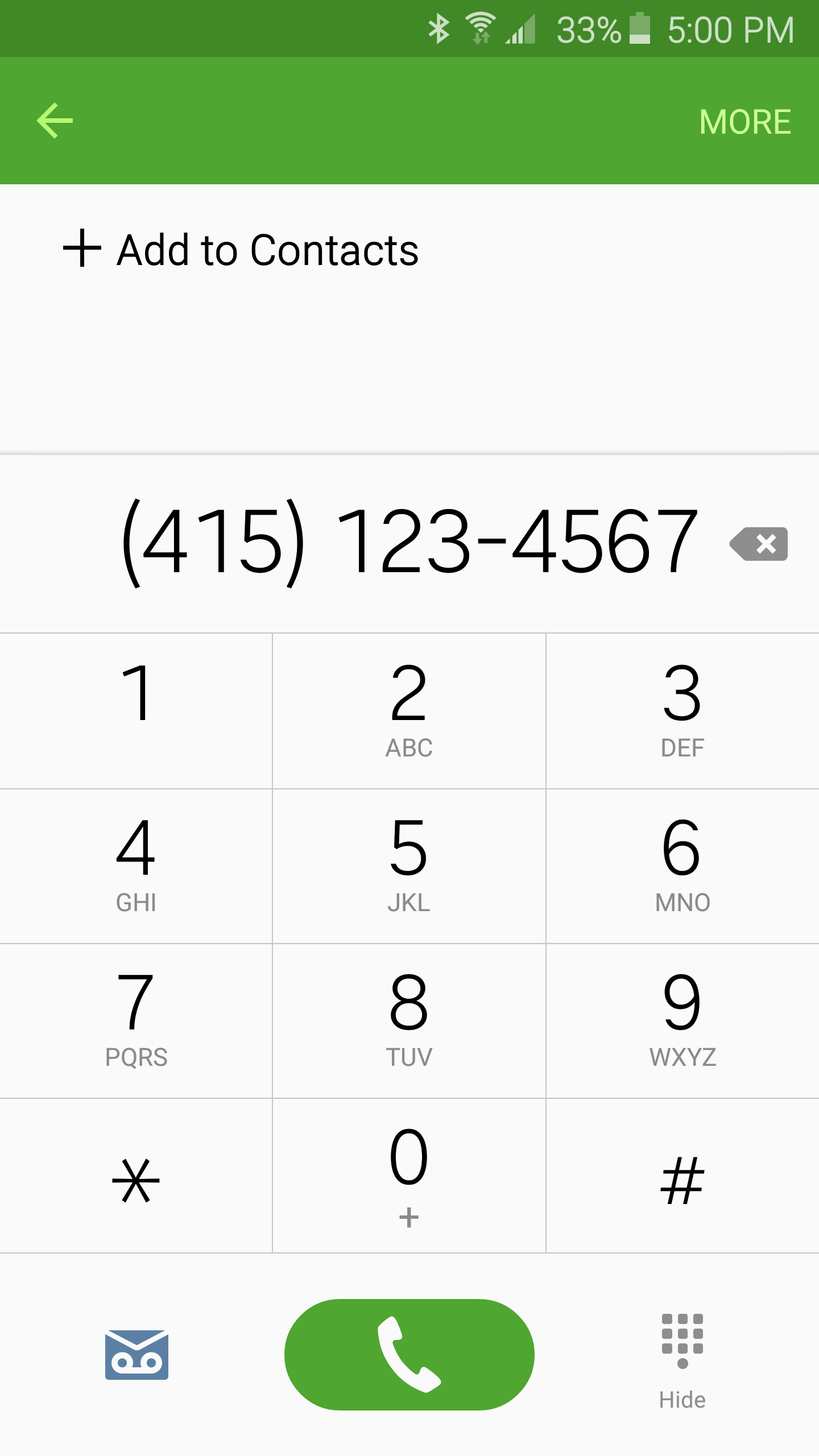819x1456 pixels.
Task: Enter digit 4 GHI
Action: (x=136, y=866)
